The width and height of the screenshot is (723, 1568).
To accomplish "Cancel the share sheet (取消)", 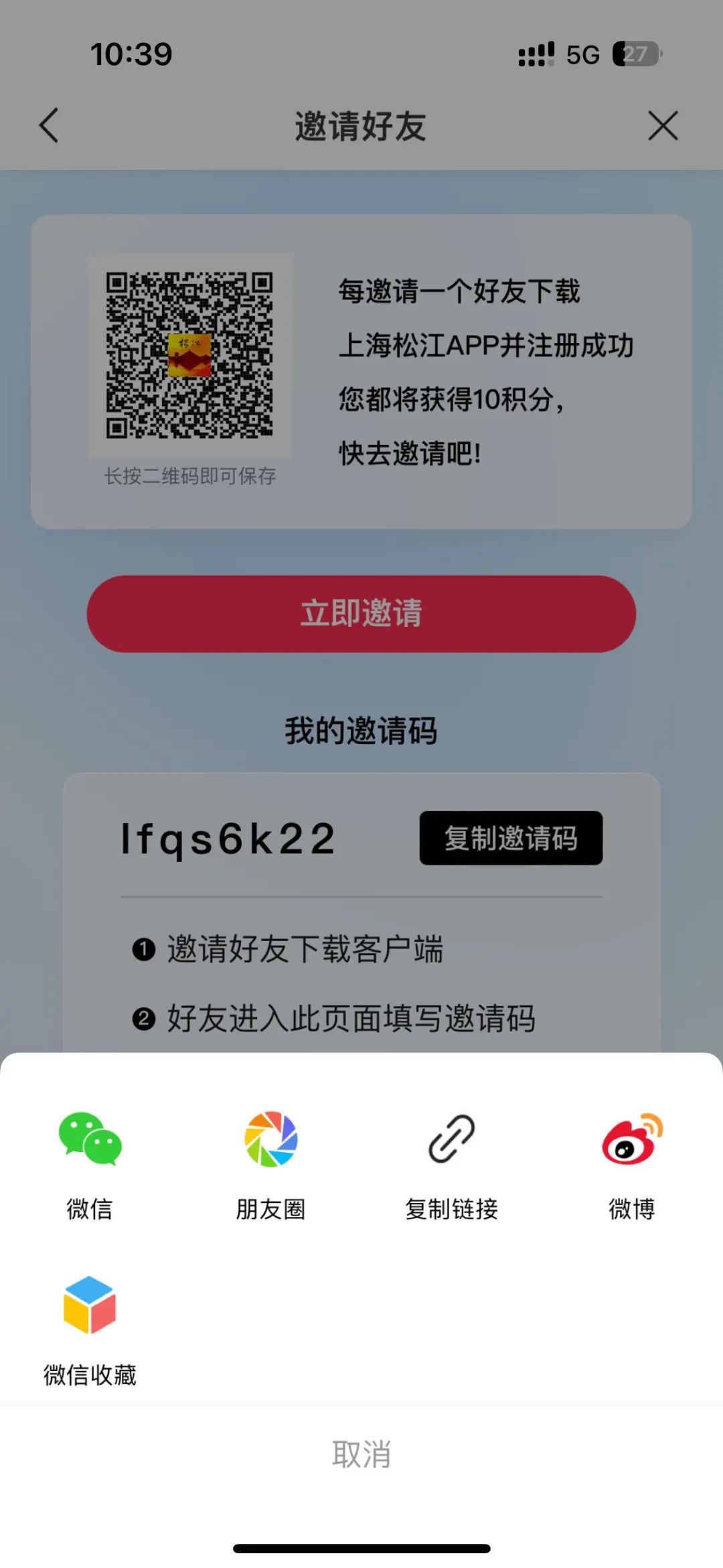I will (x=361, y=1454).
